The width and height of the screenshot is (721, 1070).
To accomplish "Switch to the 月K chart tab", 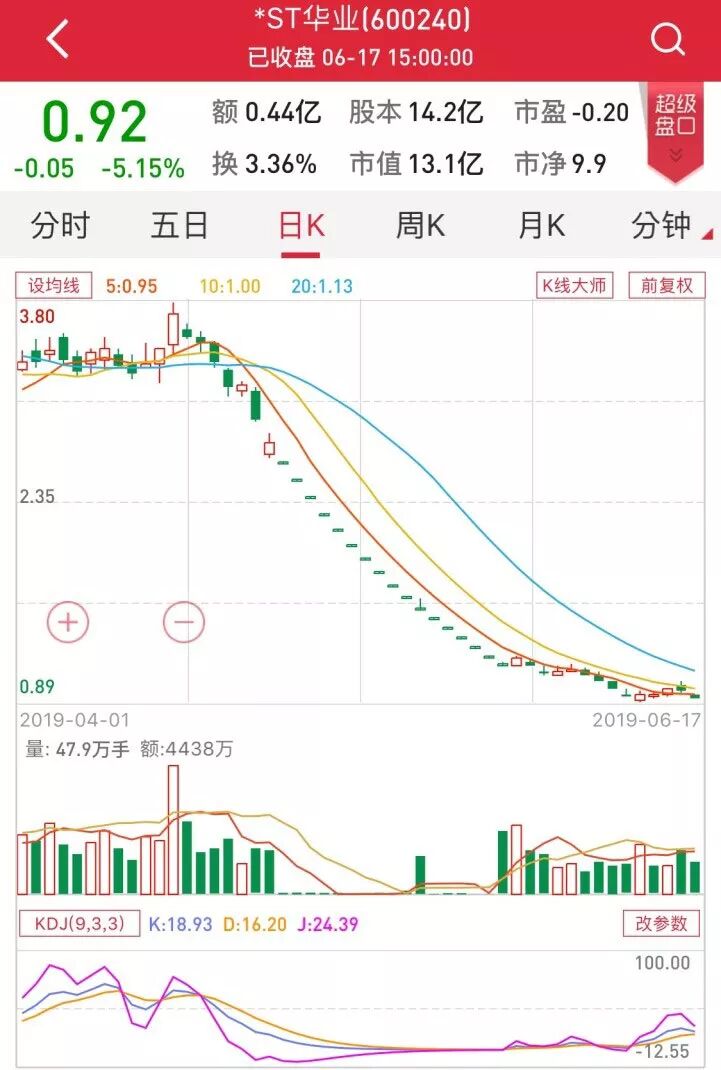I will tap(541, 226).
